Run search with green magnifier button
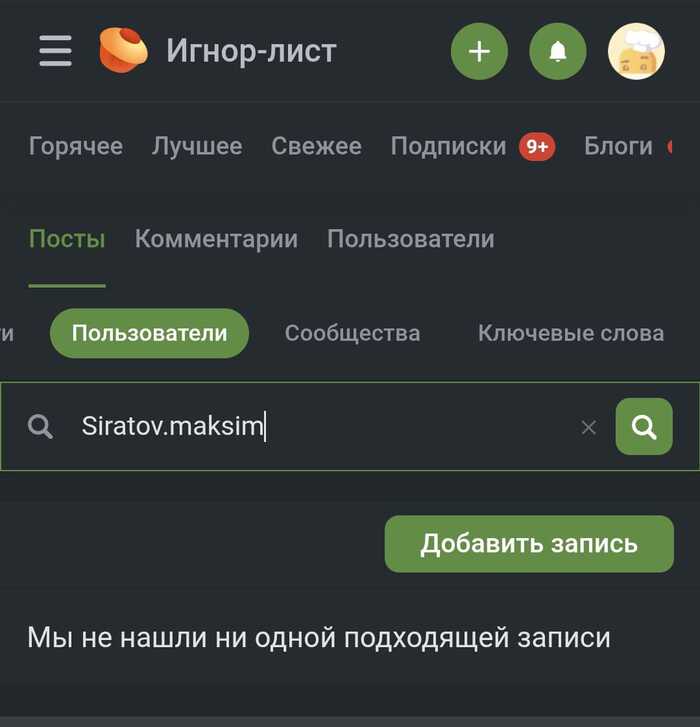Screen dimensions: 700x727 point(644,427)
